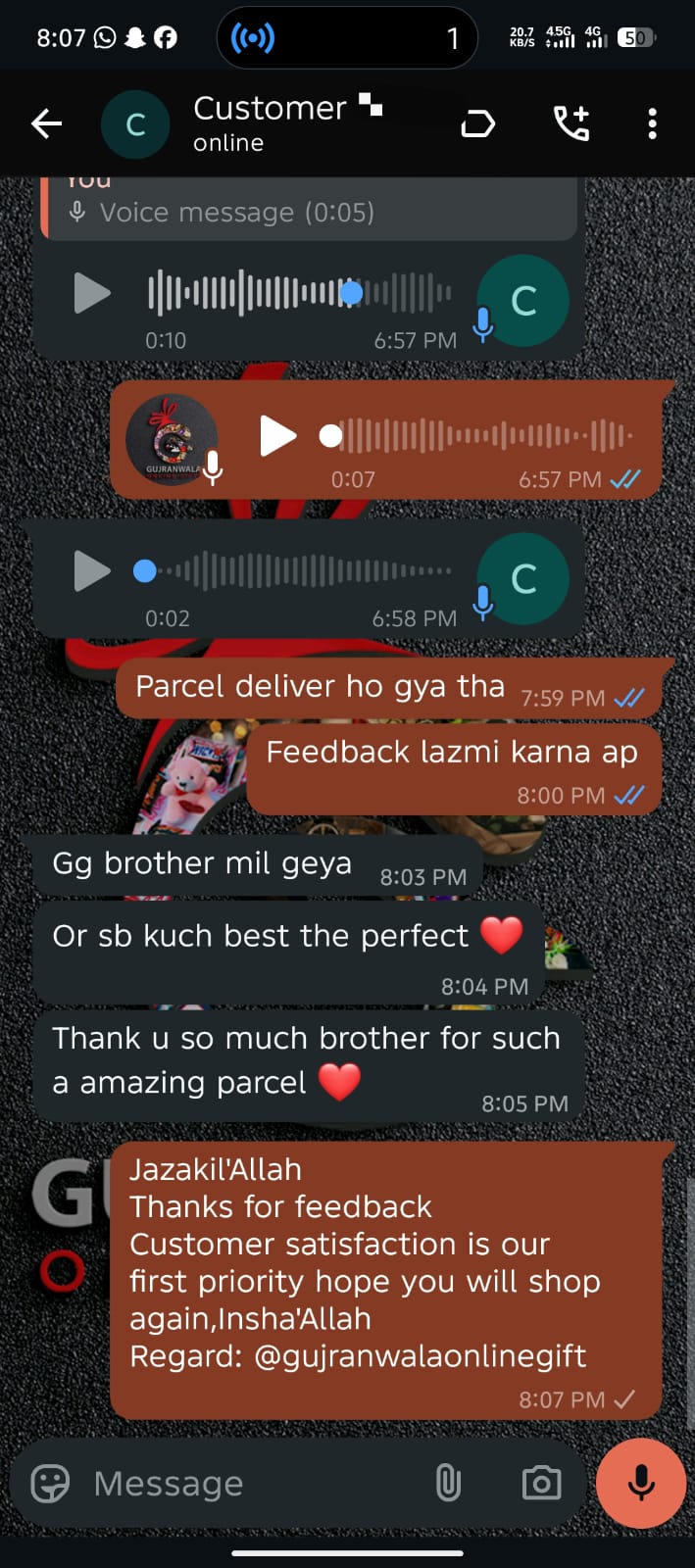
Task: Play the 0:02 voice message
Action: 92,570
